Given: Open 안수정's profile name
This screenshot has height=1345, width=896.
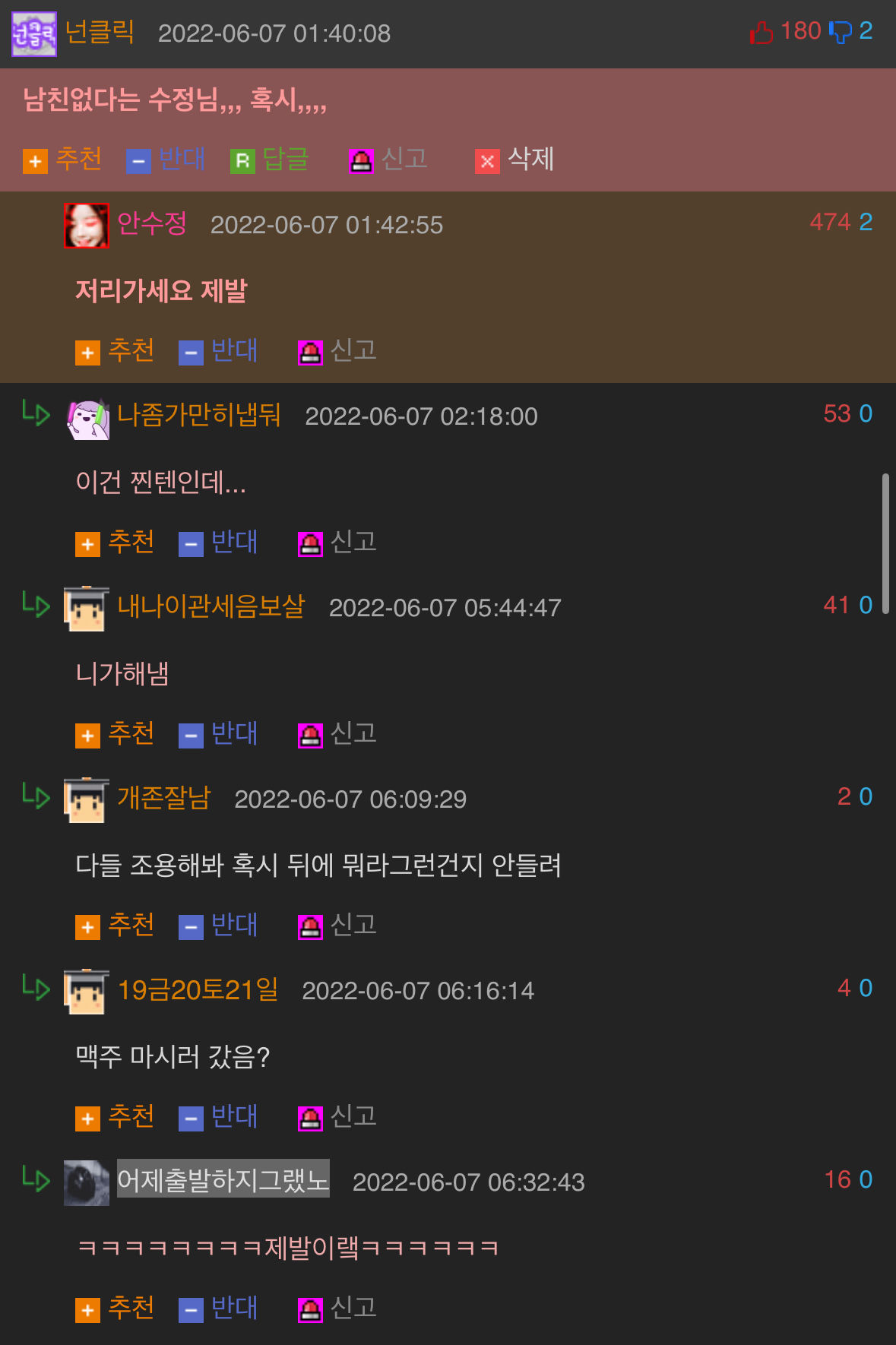Looking at the screenshot, I should coord(152,224).
